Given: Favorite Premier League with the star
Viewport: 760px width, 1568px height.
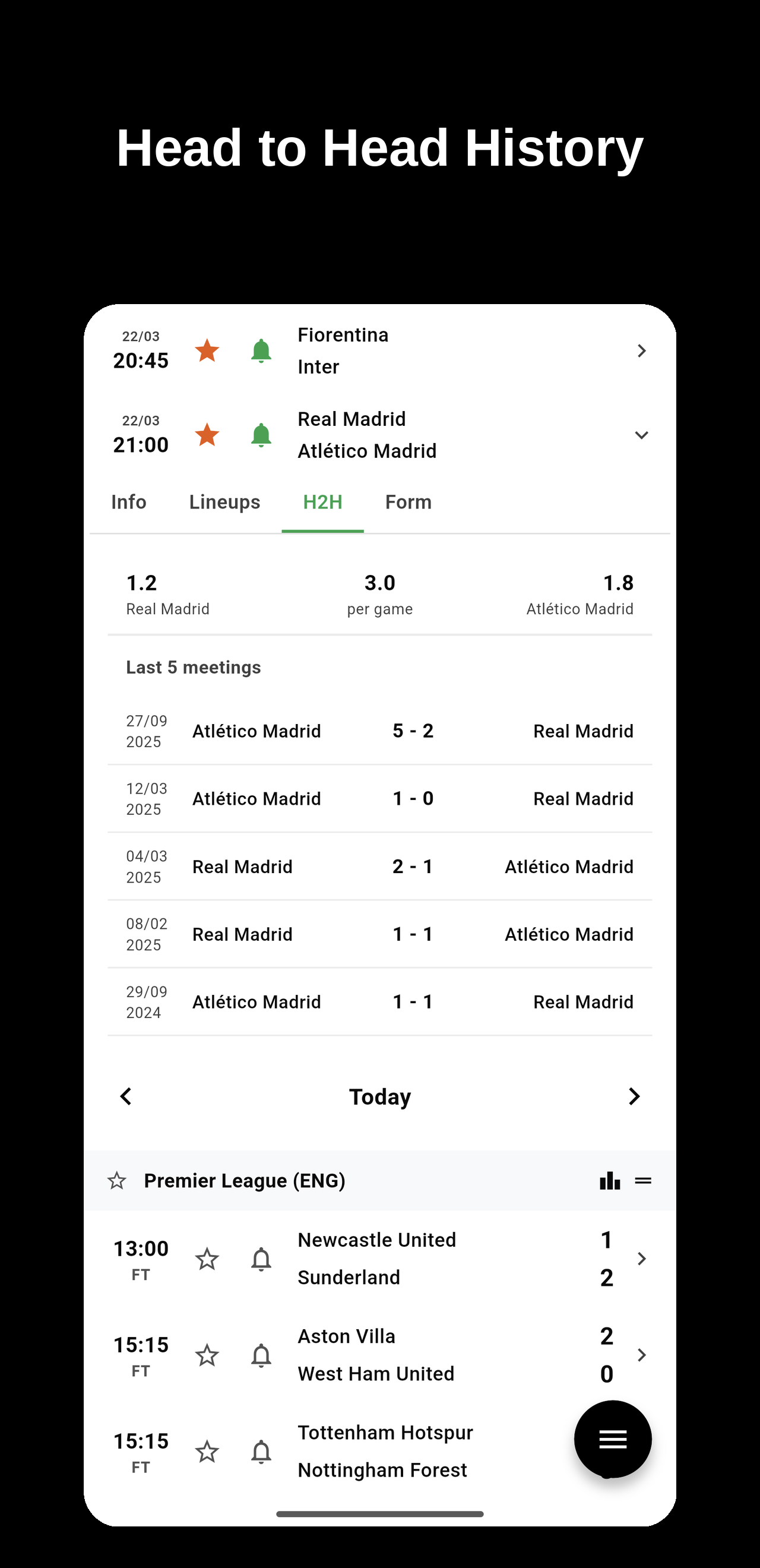Looking at the screenshot, I should tap(118, 1180).
